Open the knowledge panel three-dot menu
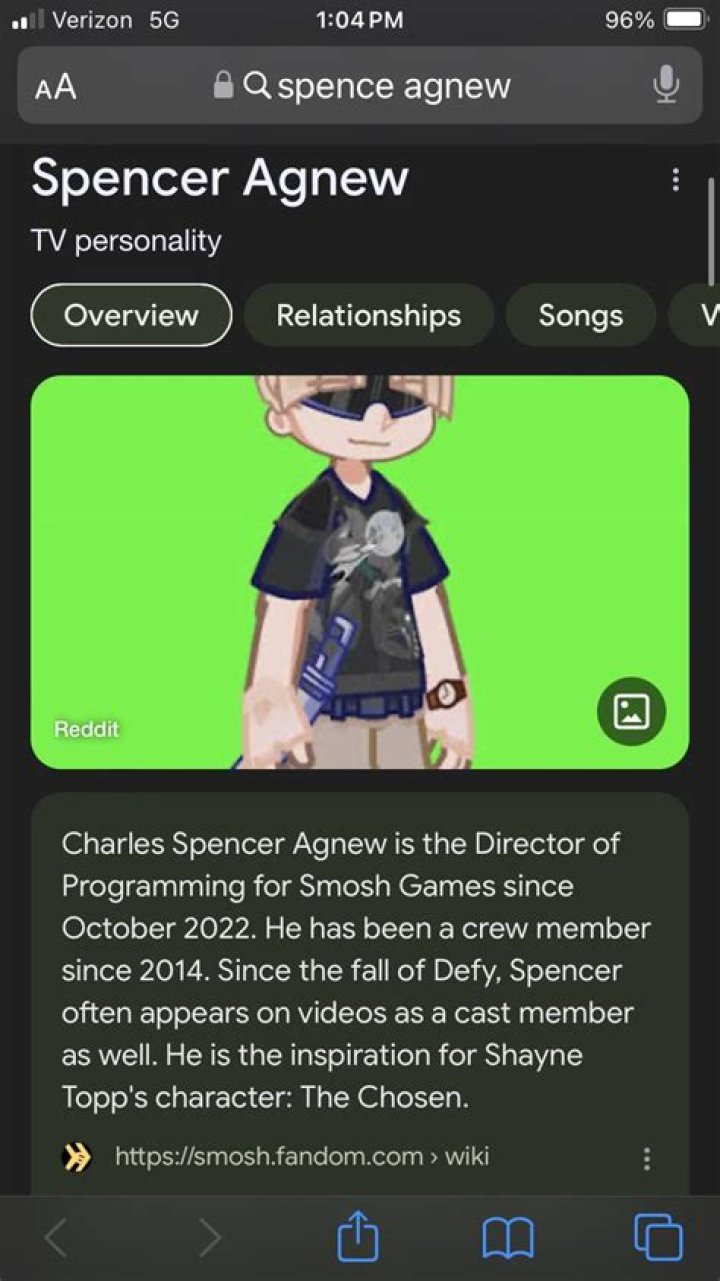The image size is (720, 1281). 675,180
